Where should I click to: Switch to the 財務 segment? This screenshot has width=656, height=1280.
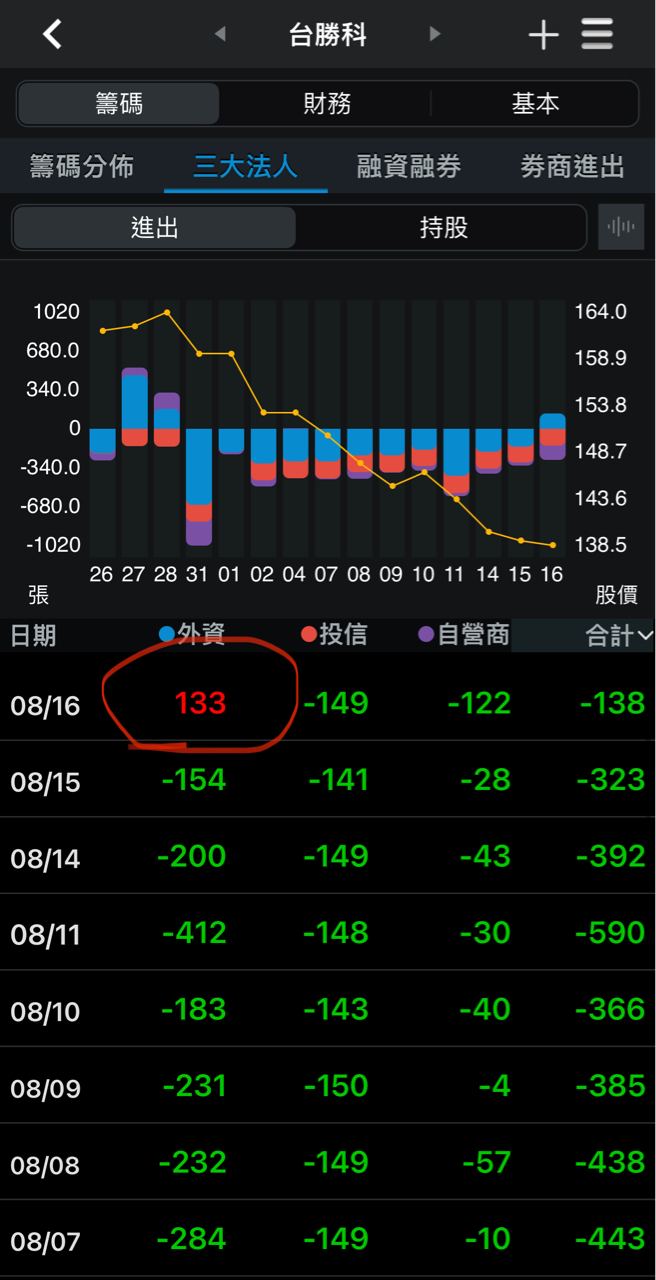[x=327, y=104]
